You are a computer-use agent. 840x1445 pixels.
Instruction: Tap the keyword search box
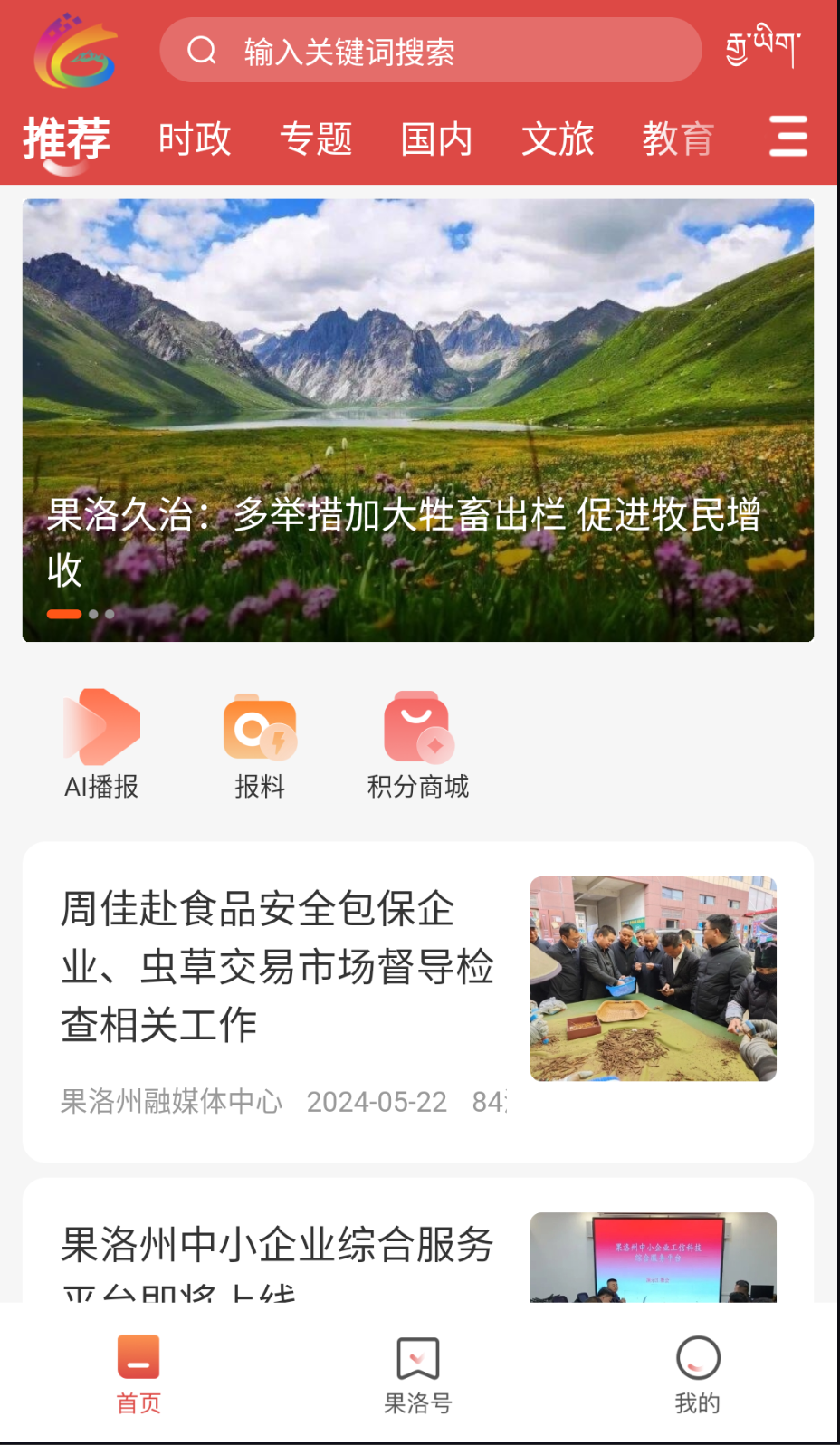[430, 51]
